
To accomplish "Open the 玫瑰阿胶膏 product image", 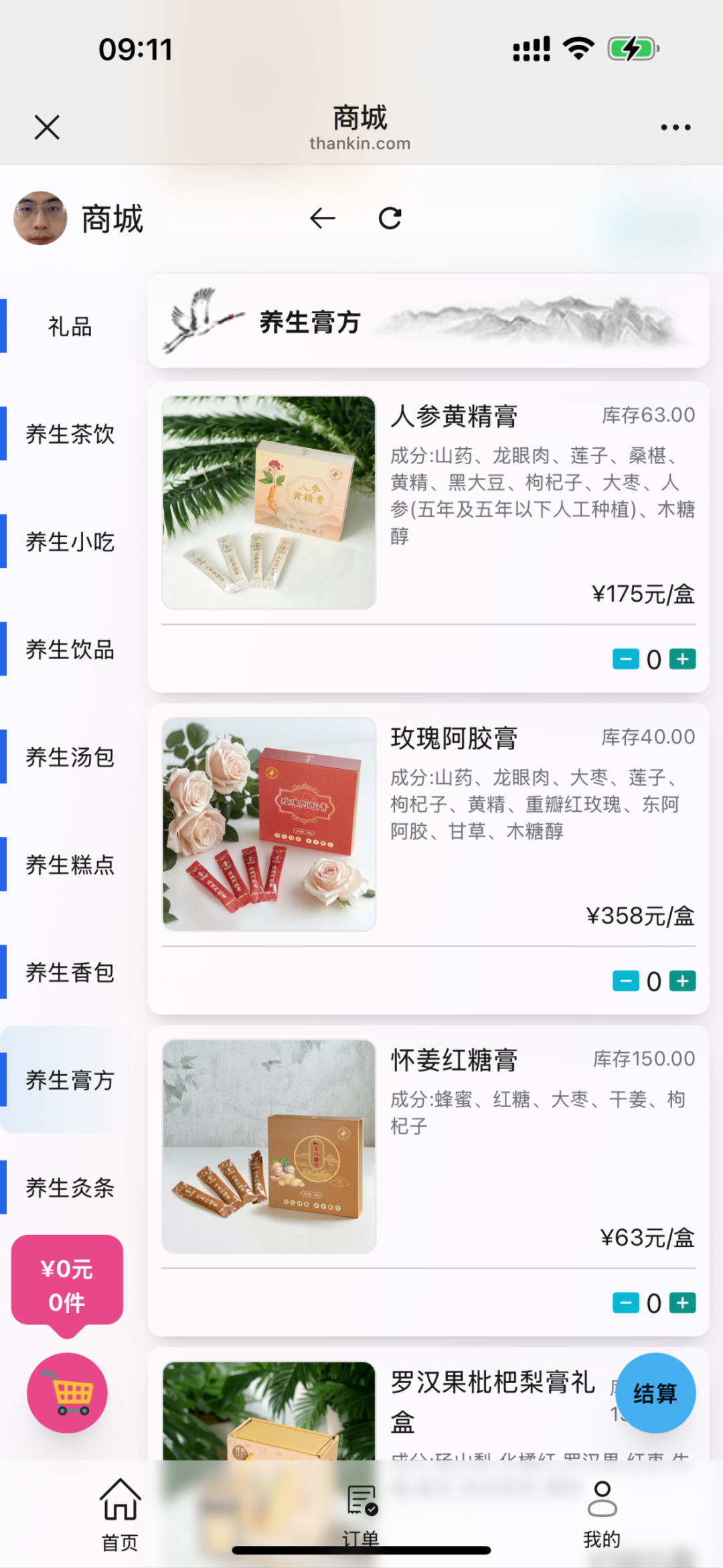I will (268, 824).
